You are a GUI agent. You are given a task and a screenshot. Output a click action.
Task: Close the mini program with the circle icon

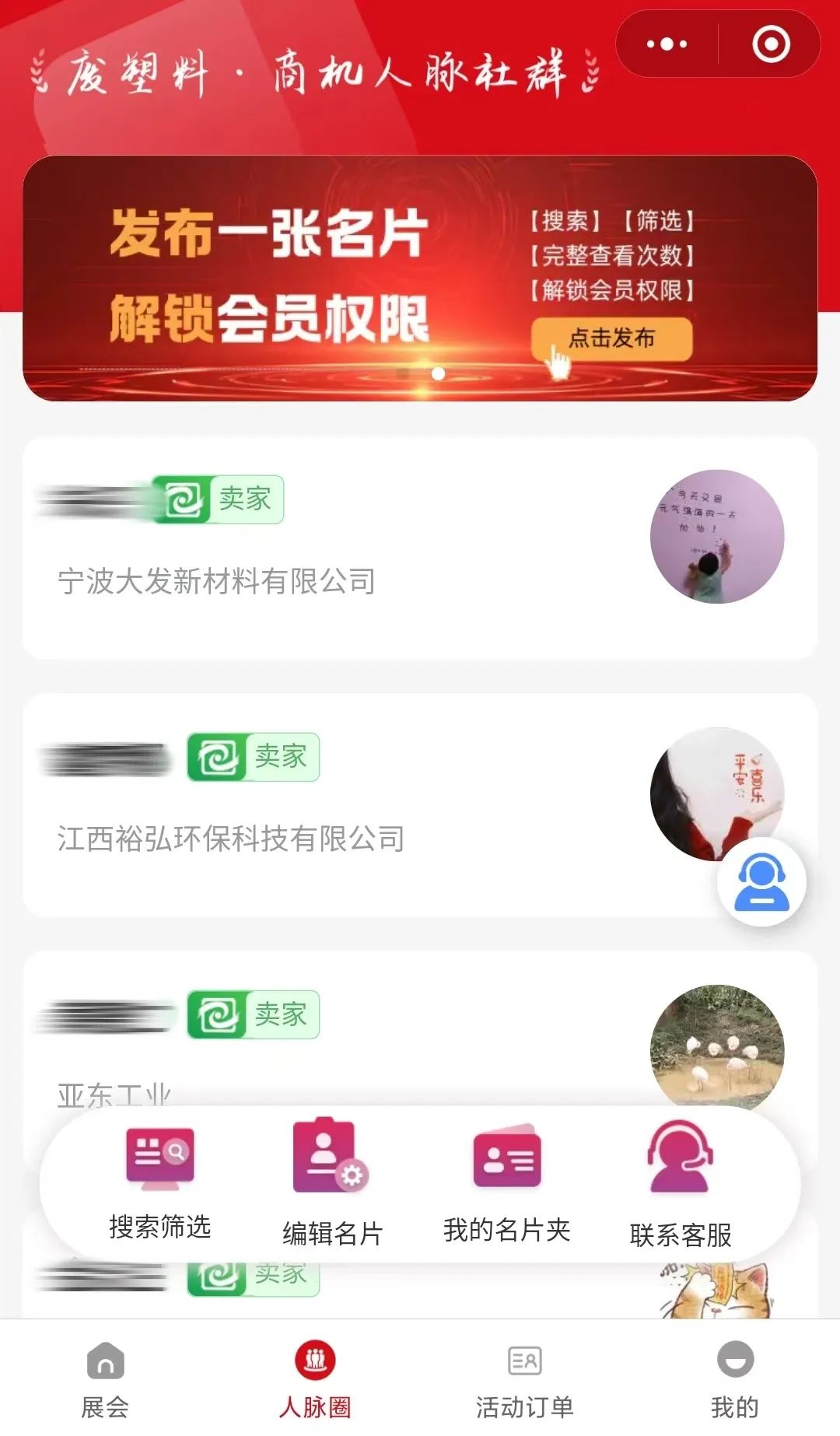click(771, 44)
